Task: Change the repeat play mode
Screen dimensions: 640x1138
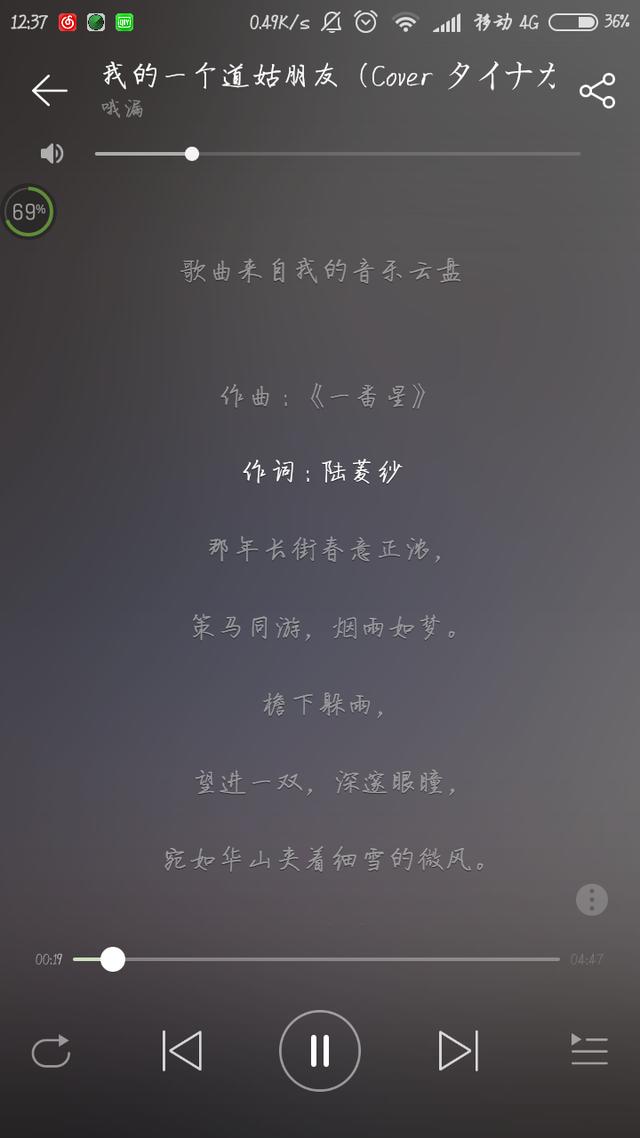Action: 51,1051
